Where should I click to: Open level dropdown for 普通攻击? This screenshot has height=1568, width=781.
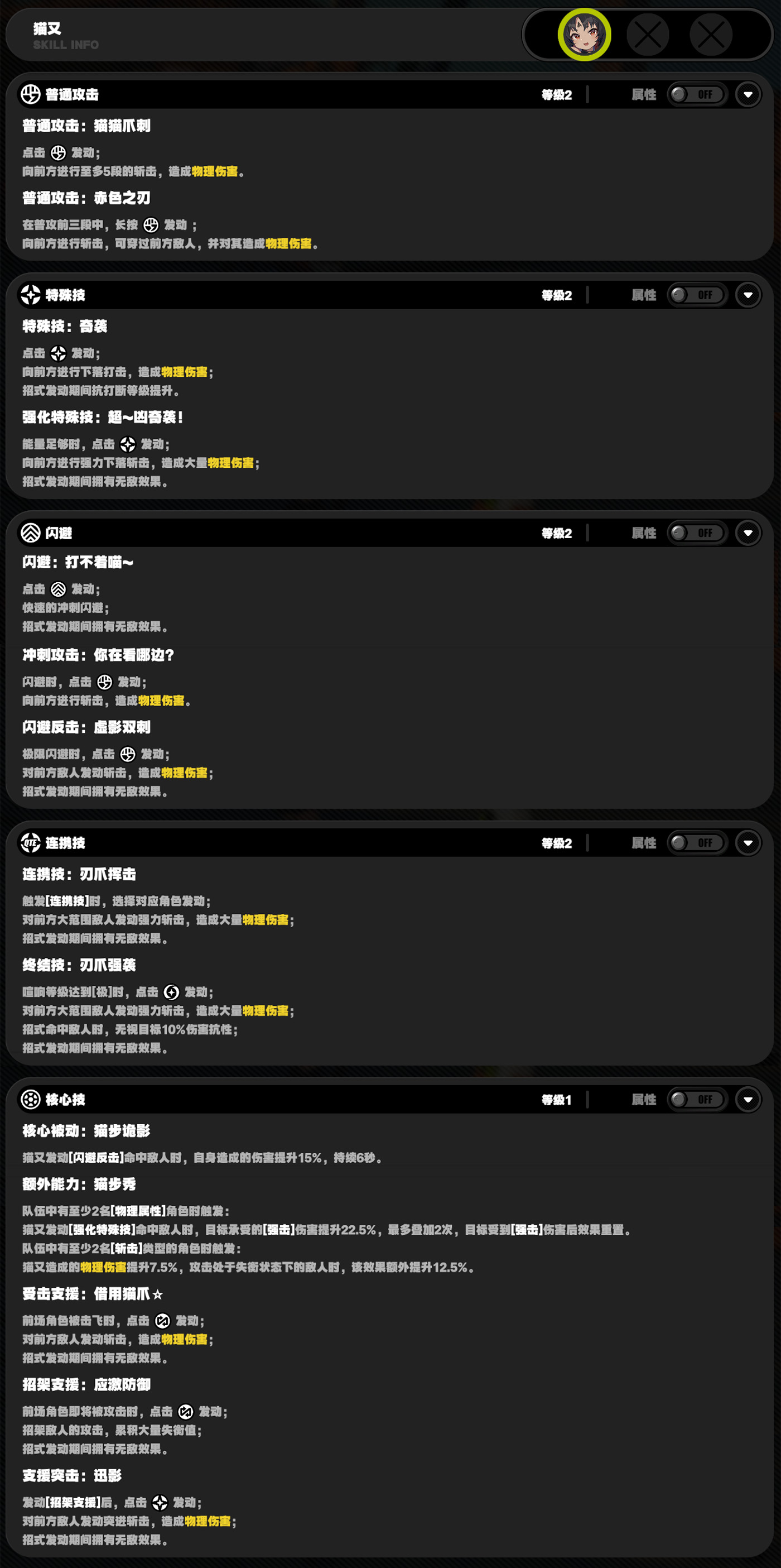[748, 94]
